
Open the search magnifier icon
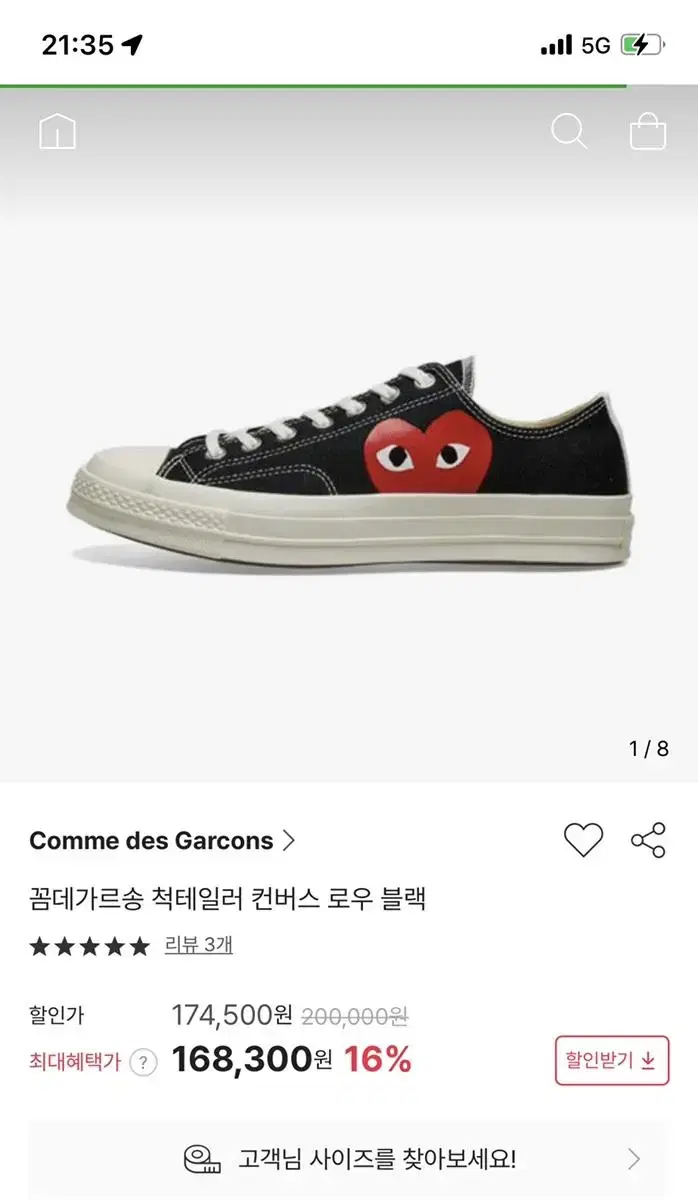[569, 132]
